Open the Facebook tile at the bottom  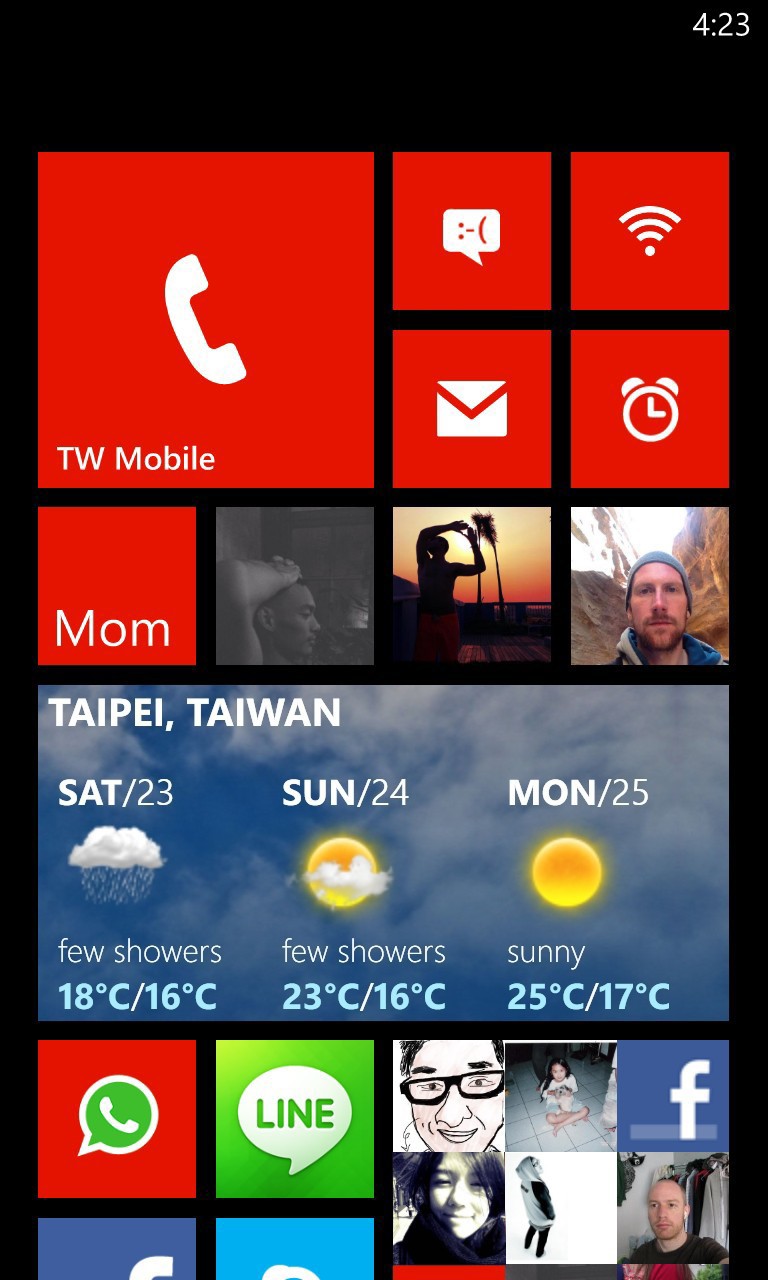(x=117, y=1250)
